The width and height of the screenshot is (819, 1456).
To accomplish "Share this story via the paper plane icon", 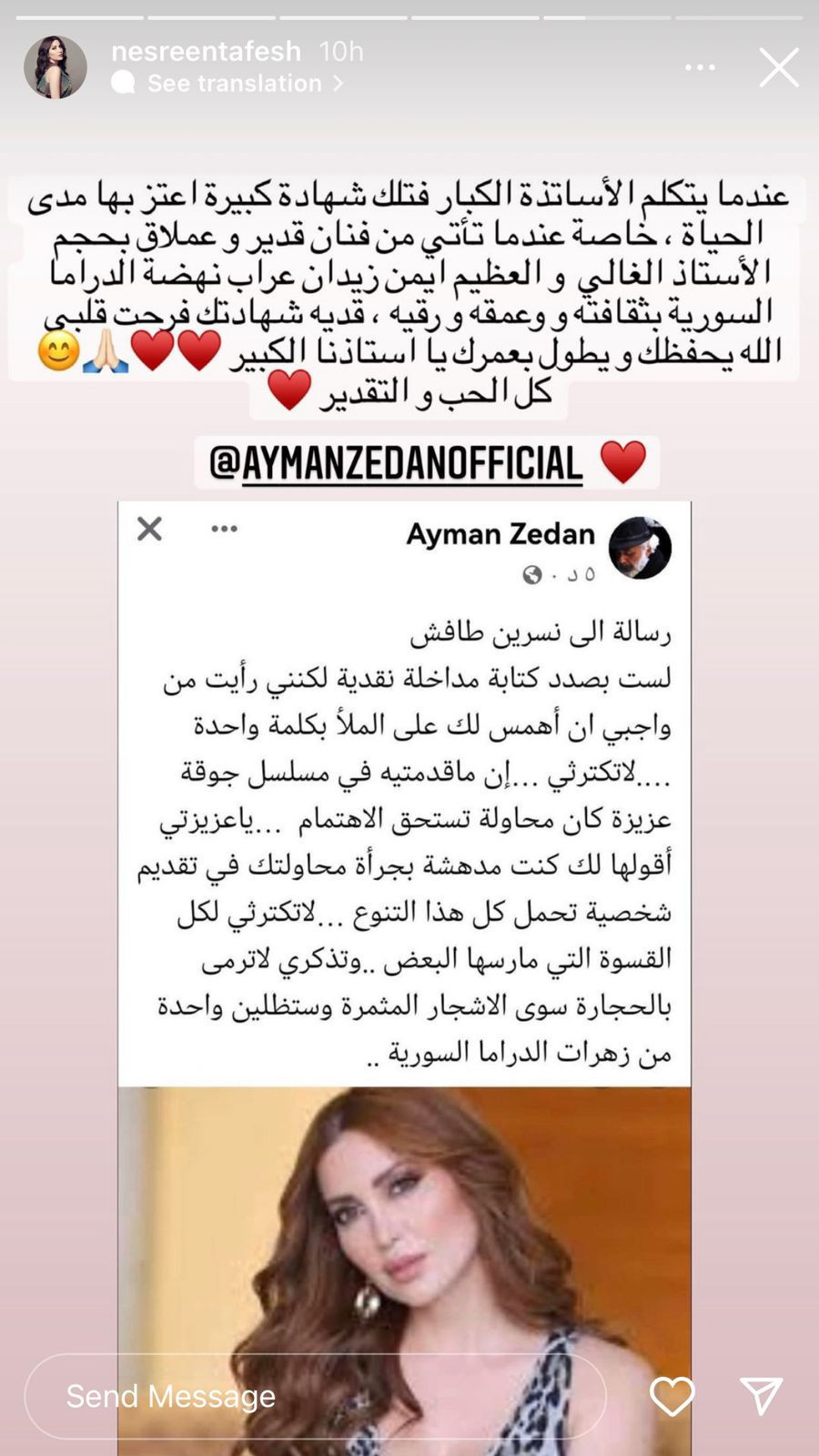I will pyautogui.click(x=760, y=1395).
